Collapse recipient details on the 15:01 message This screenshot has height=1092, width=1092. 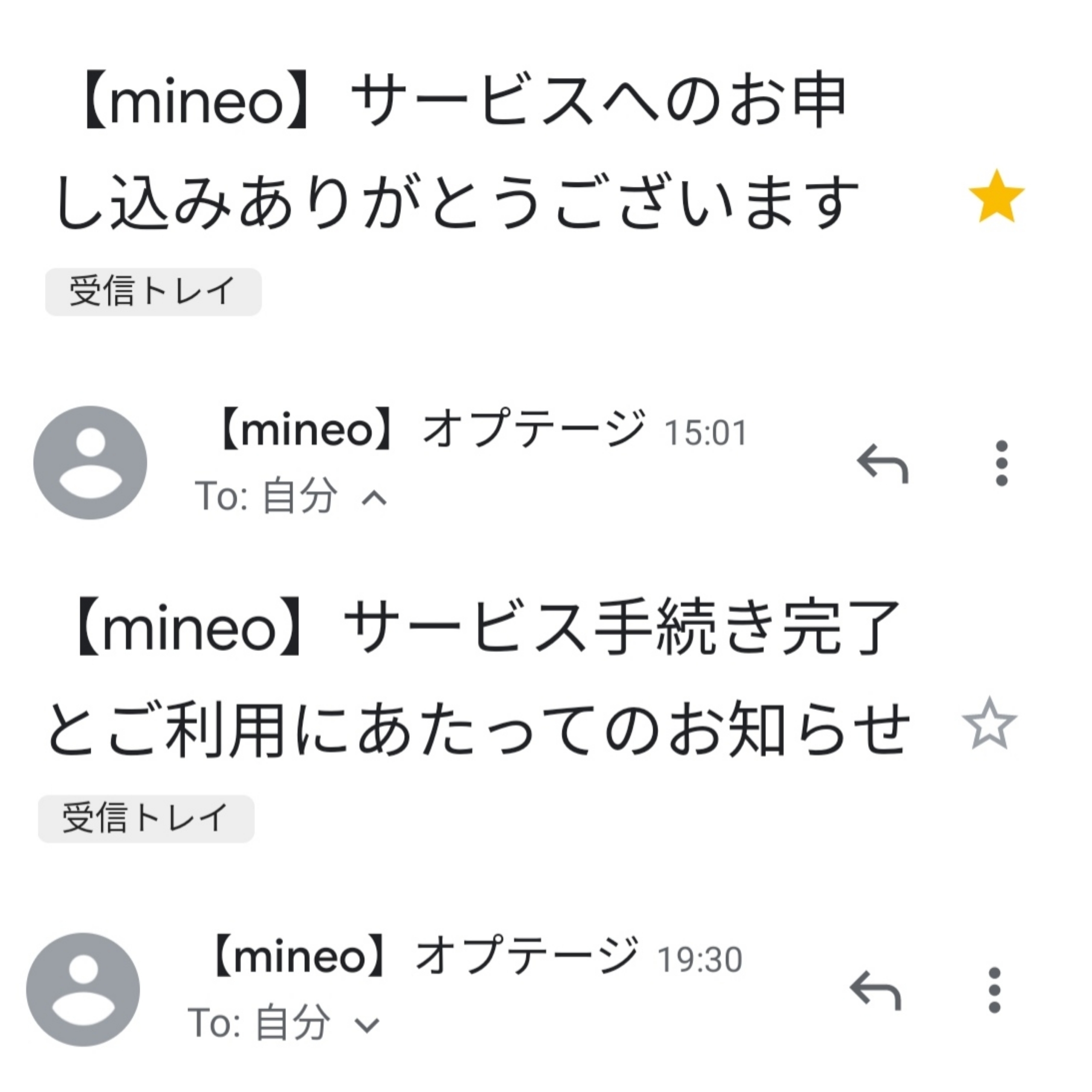point(374,497)
